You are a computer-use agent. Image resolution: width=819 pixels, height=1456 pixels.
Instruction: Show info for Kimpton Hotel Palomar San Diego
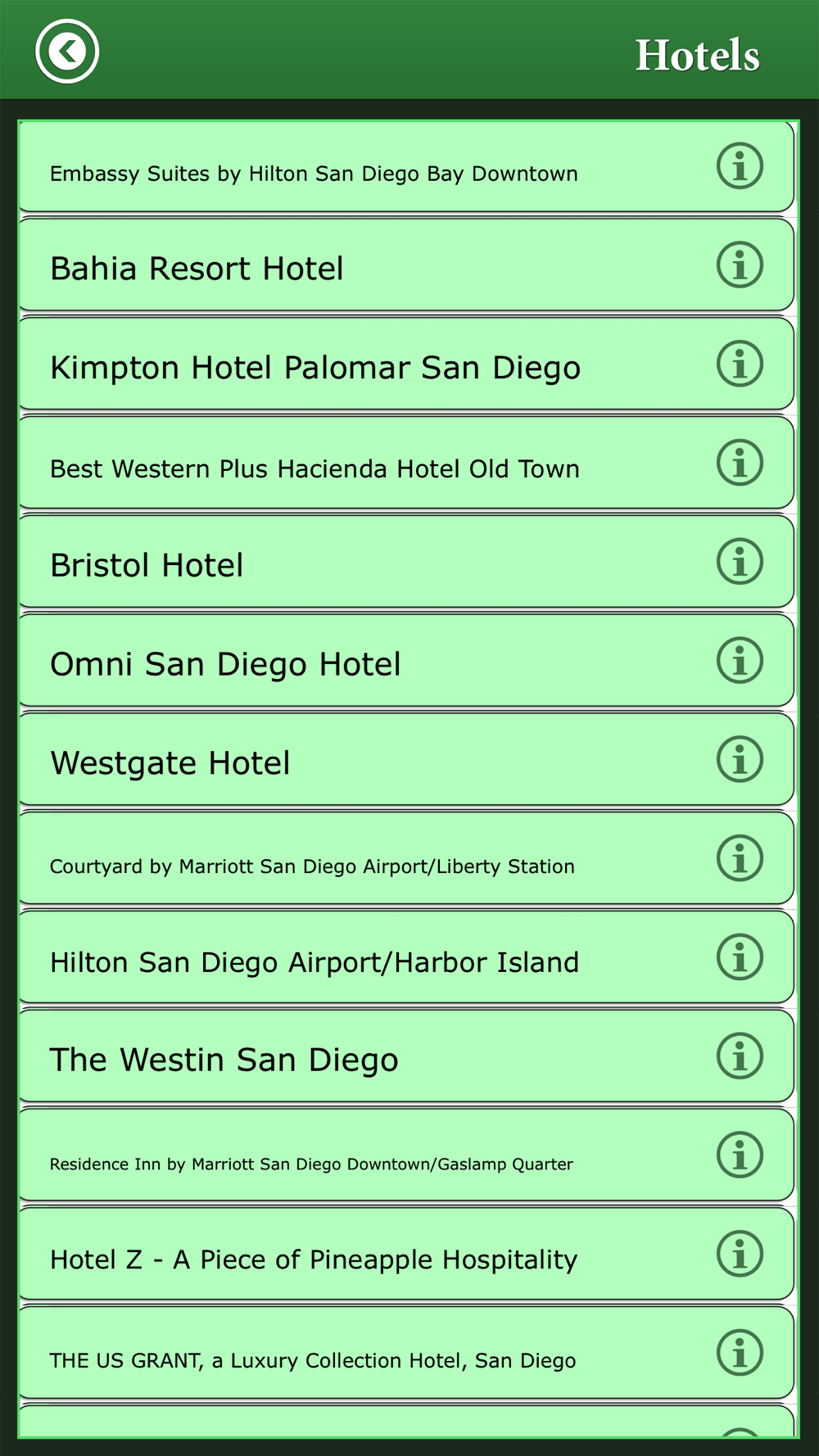tap(740, 364)
